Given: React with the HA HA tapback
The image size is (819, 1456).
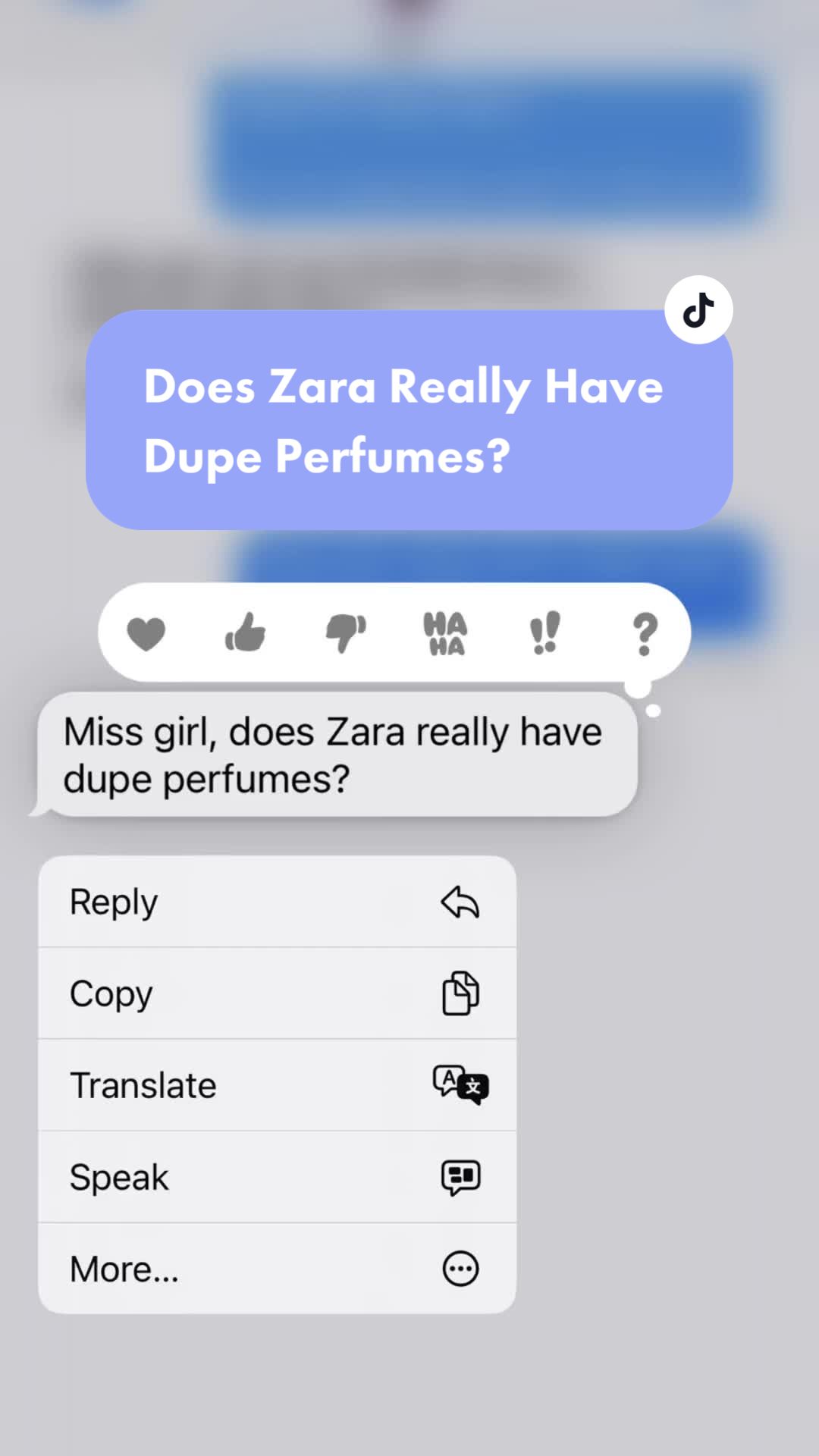Looking at the screenshot, I should (x=445, y=633).
